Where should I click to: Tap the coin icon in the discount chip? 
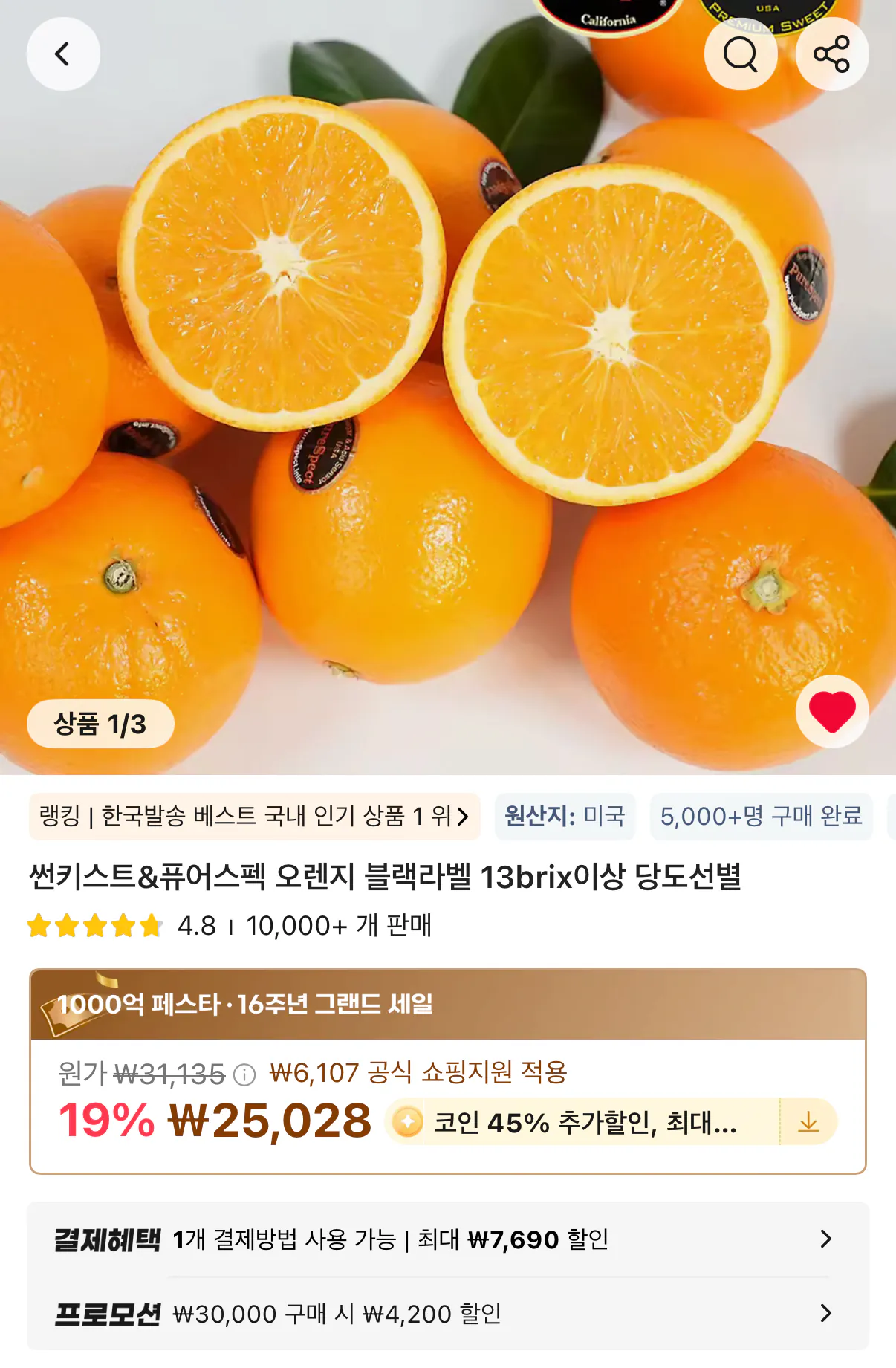coord(407,1122)
